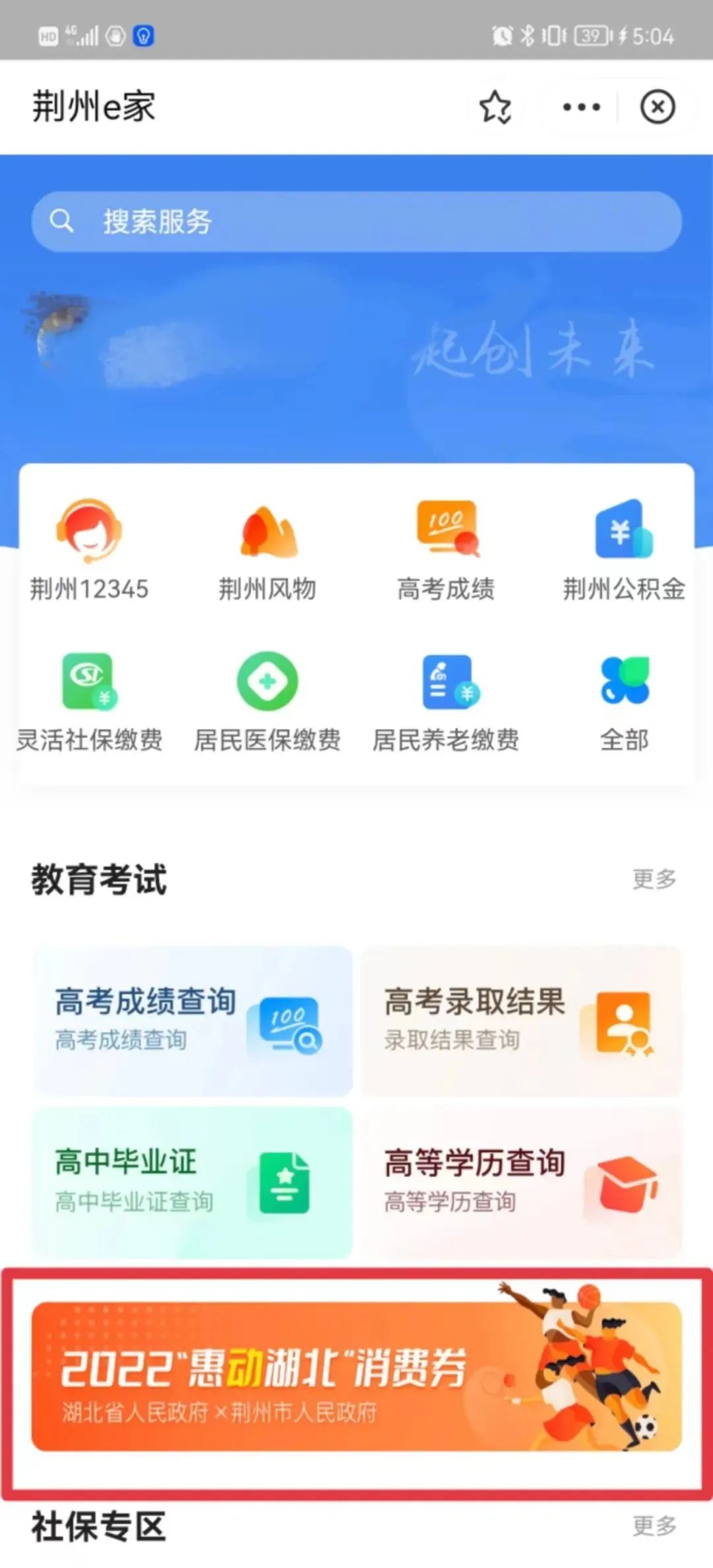The width and height of the screenshot is (713, 1568).
Task: Open 高等学历查询 card
Action: pos(521,1182)
